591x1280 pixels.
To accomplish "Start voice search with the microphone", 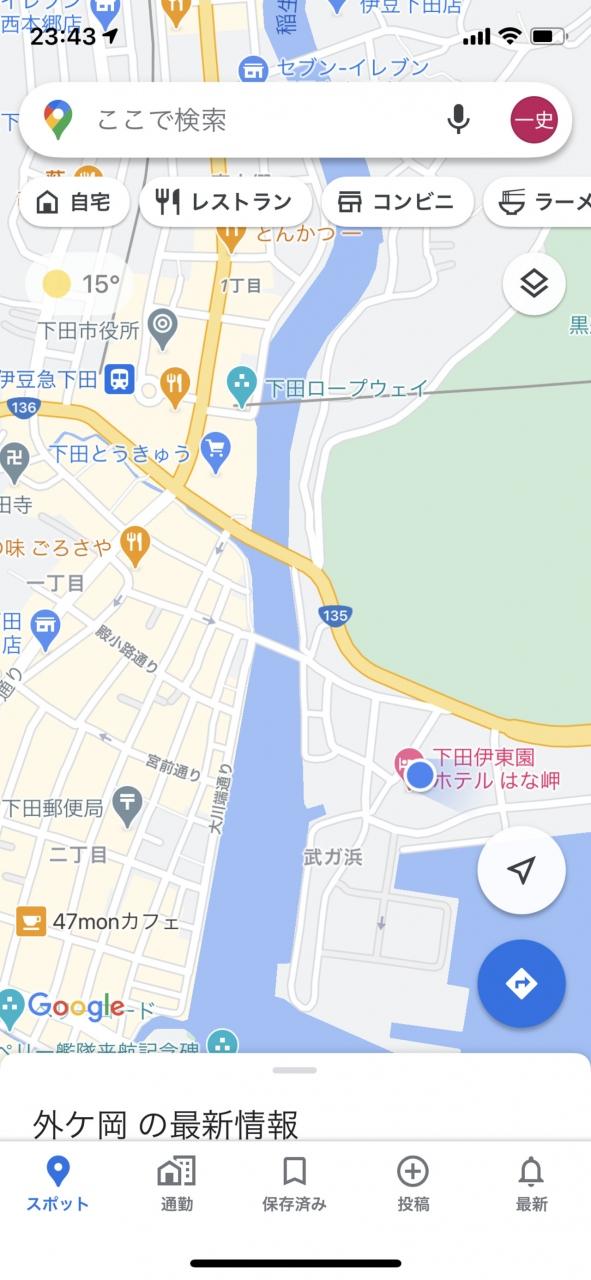I will coord(458,120).
